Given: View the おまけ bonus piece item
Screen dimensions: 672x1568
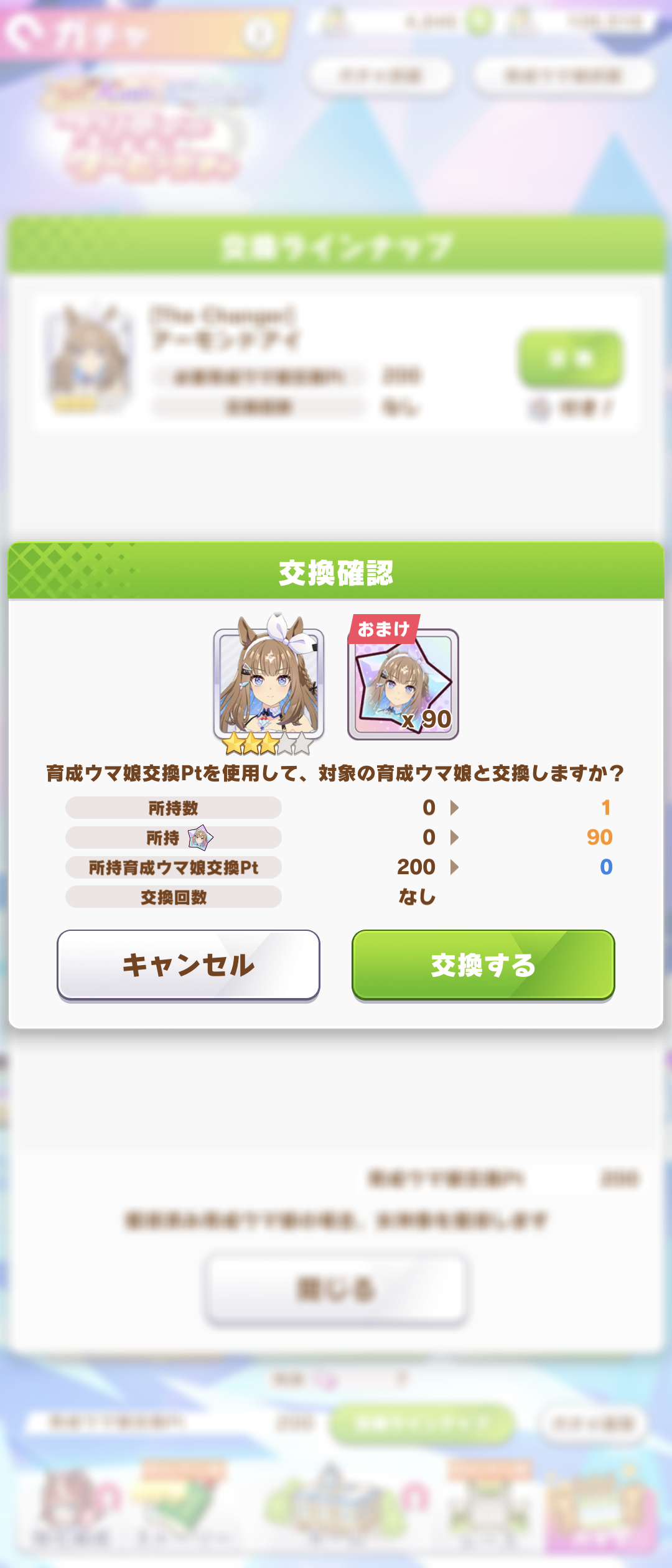Looking at the screenshot, I should coord(403,683).
